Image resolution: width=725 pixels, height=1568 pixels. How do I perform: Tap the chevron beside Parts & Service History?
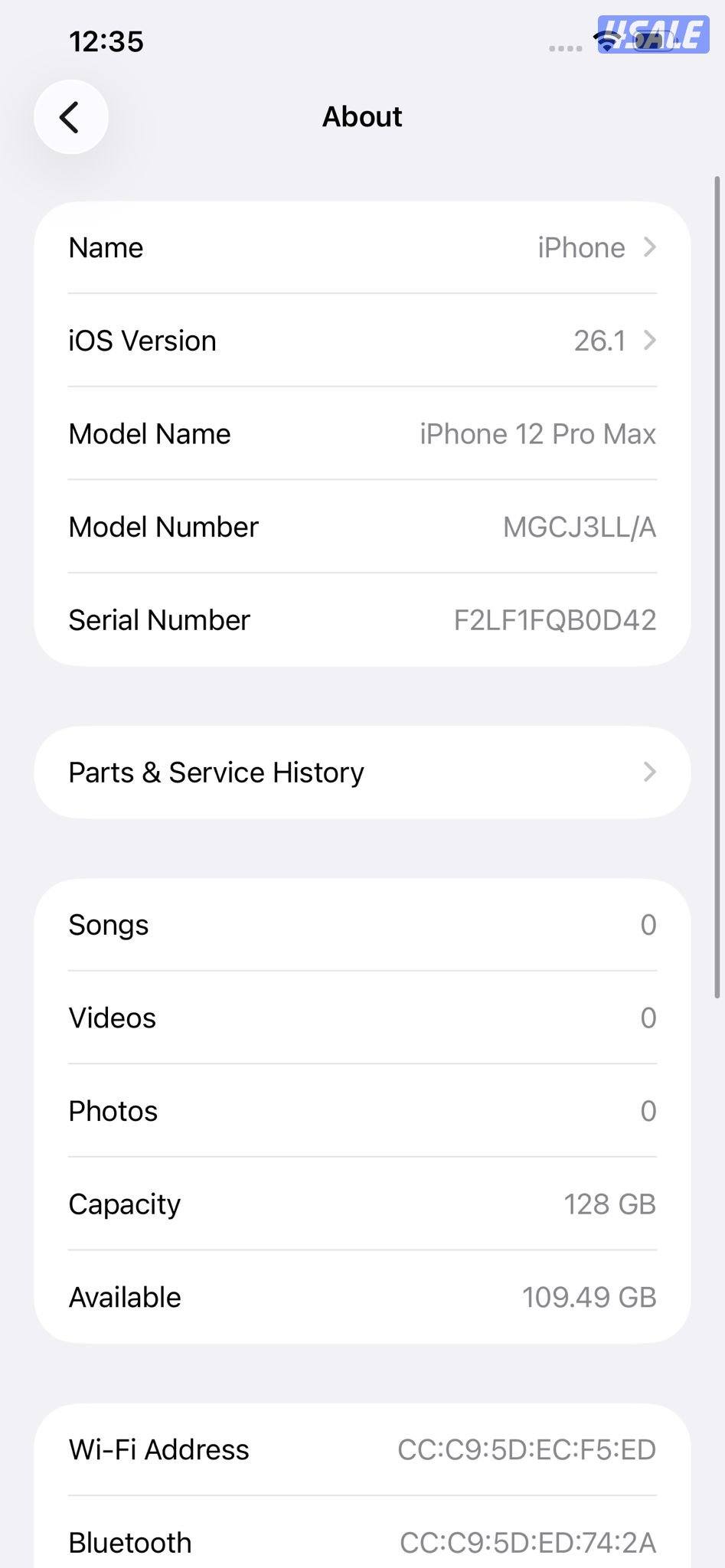click(x=649, y=772)
